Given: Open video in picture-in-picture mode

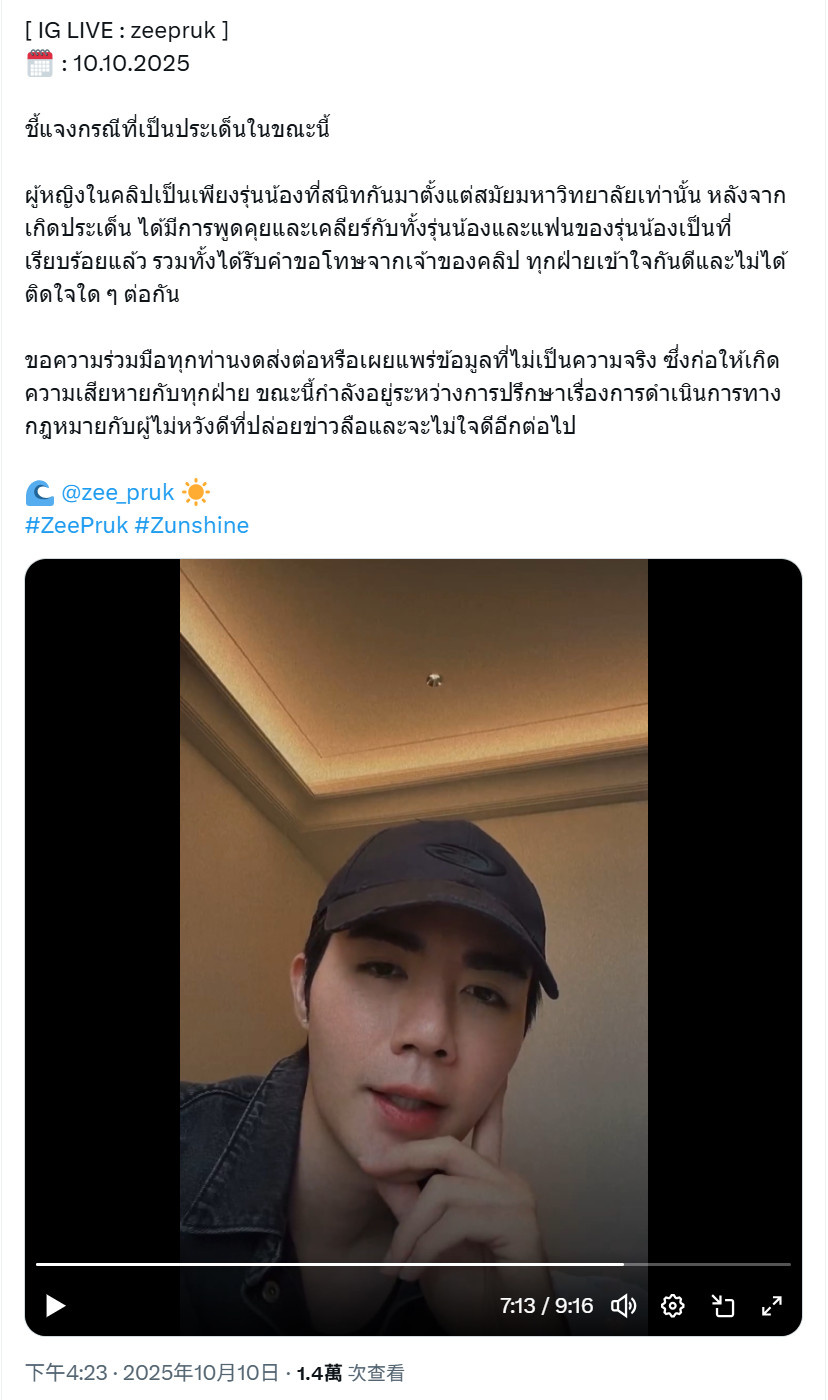Looking at the screenshot, I should point(723,1305).
